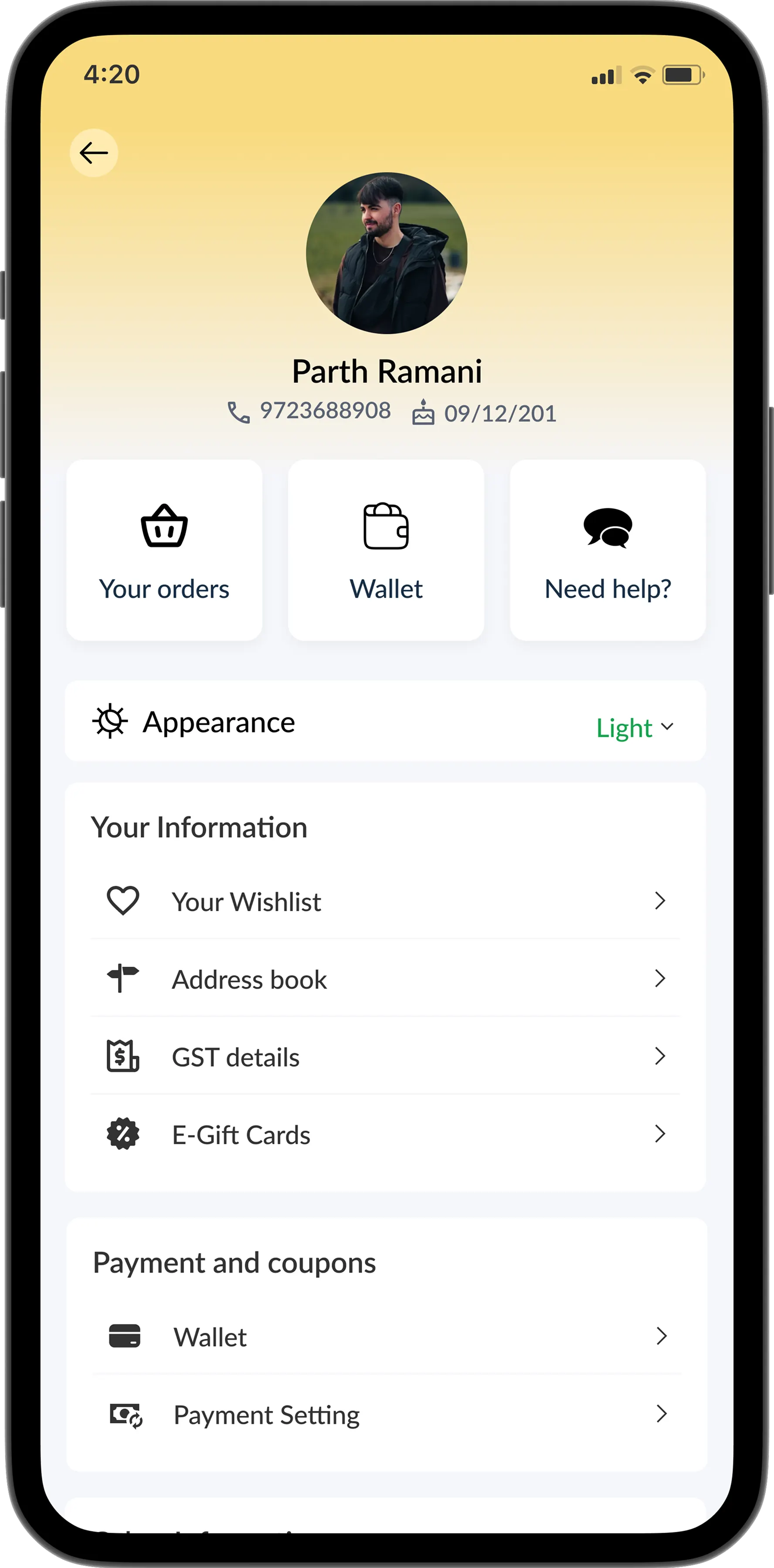This screenshot has width=774, height=1568.
Task: Open Wallet under Payment and coupons
Action: click(386, 1337)
